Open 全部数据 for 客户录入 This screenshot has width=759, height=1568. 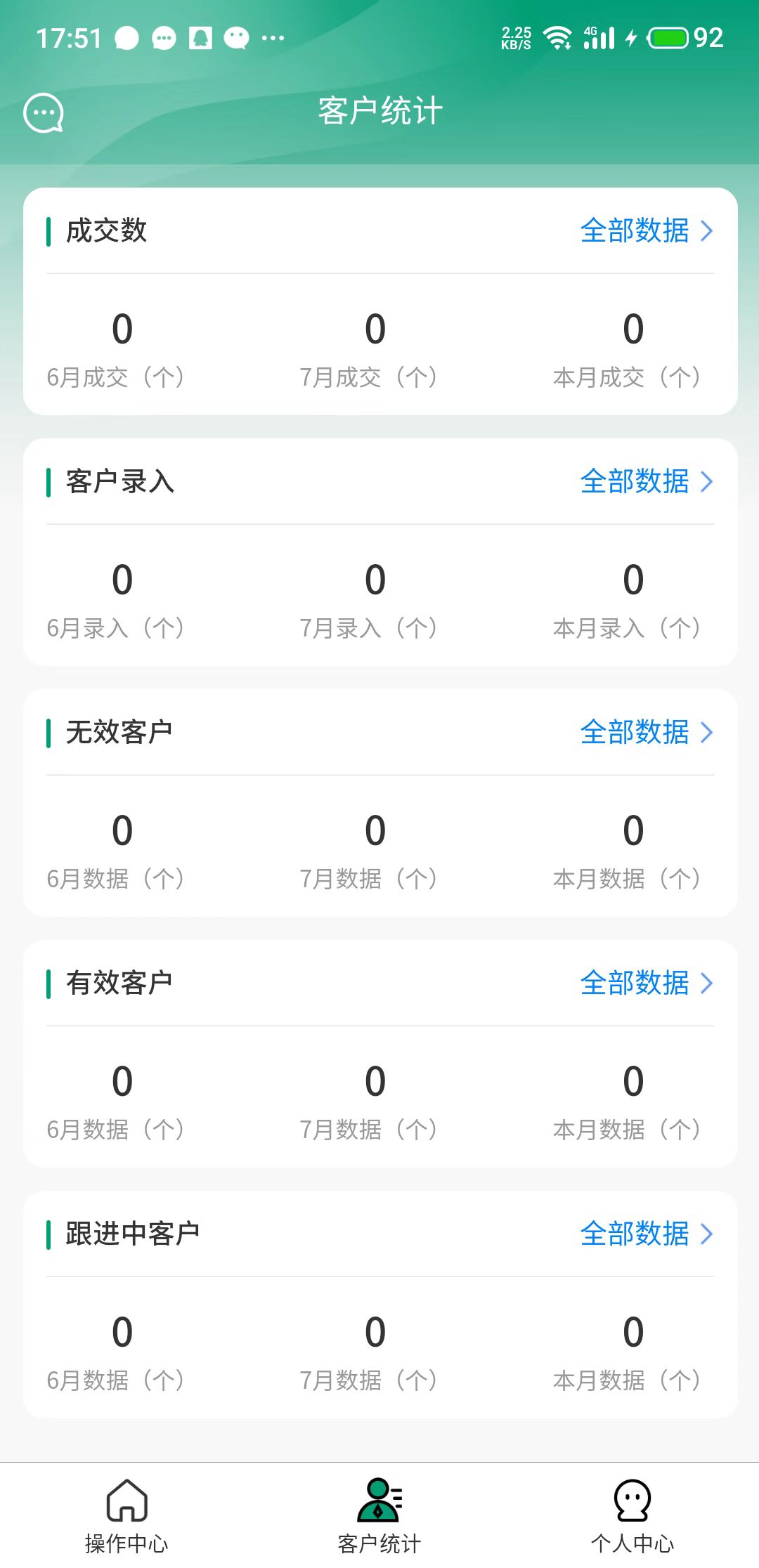tap(646, 482)
